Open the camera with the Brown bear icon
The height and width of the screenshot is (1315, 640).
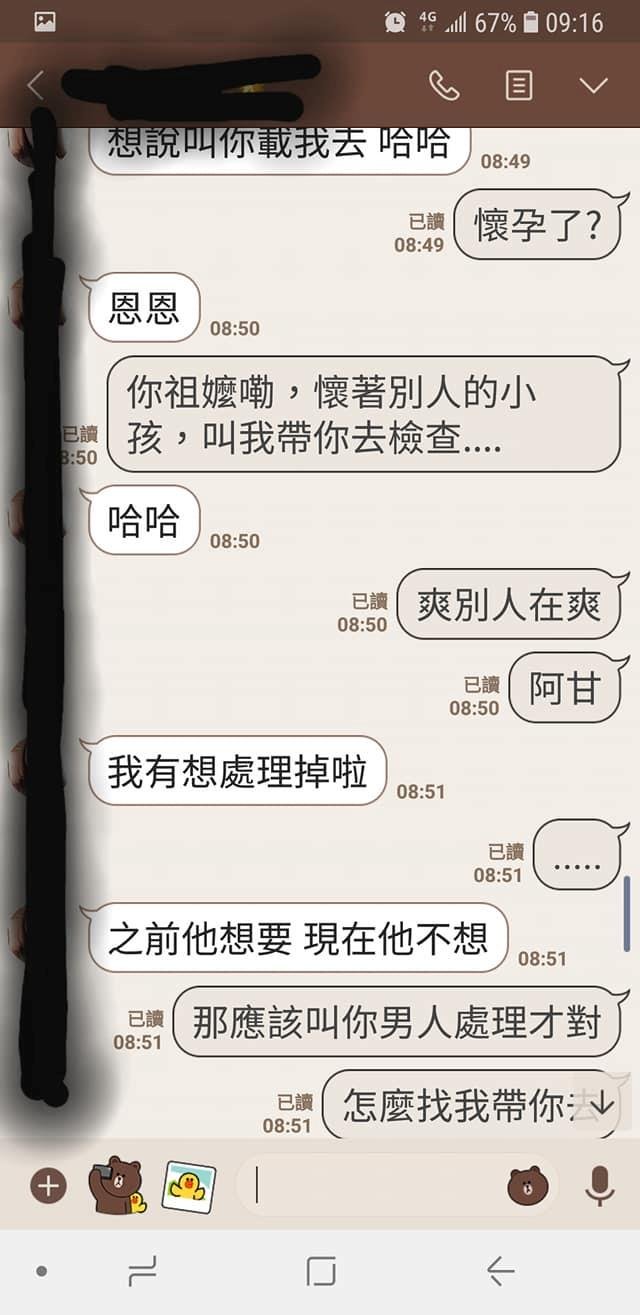coord(116,1186)
